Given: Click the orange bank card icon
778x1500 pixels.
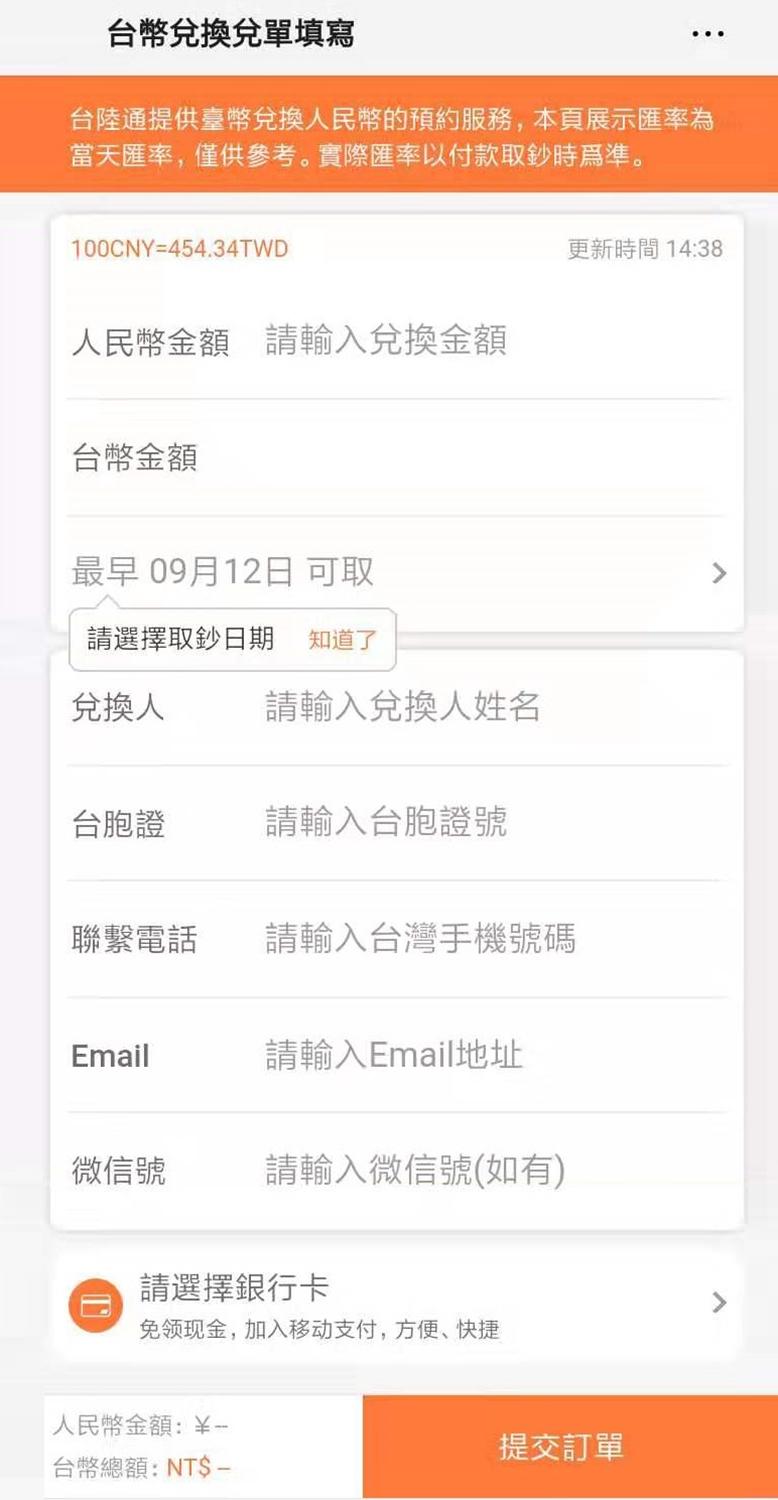Looking at the screenshot, I should click(94, 1306).
